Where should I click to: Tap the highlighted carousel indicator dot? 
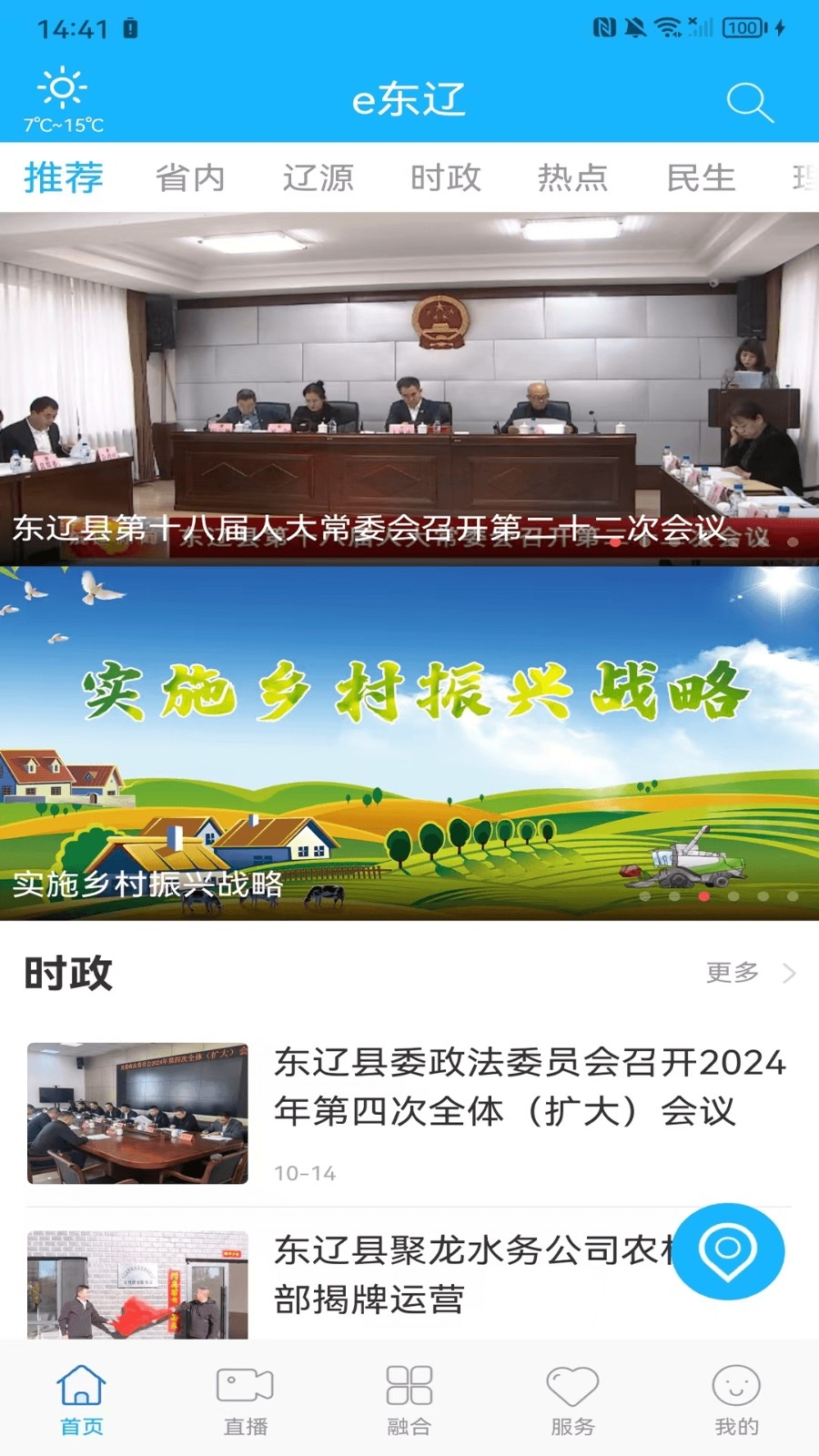703,895
